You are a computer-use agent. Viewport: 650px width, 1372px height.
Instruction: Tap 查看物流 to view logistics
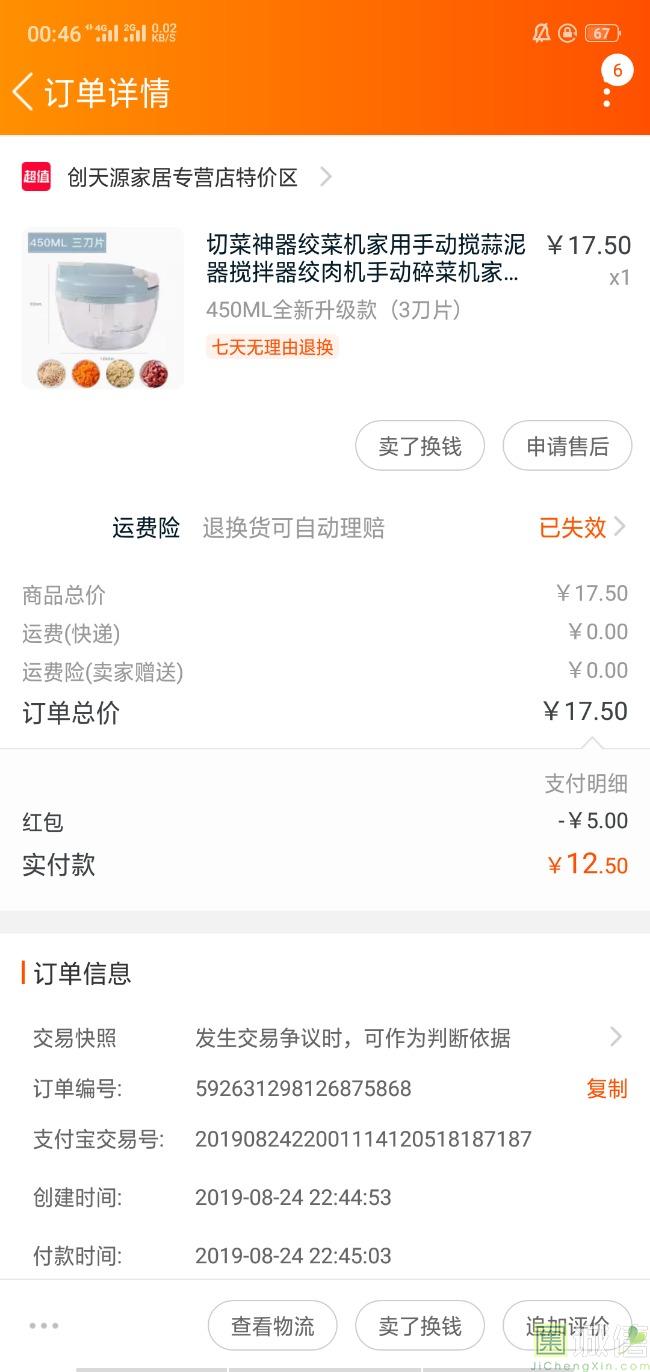tap(272, 1326)
